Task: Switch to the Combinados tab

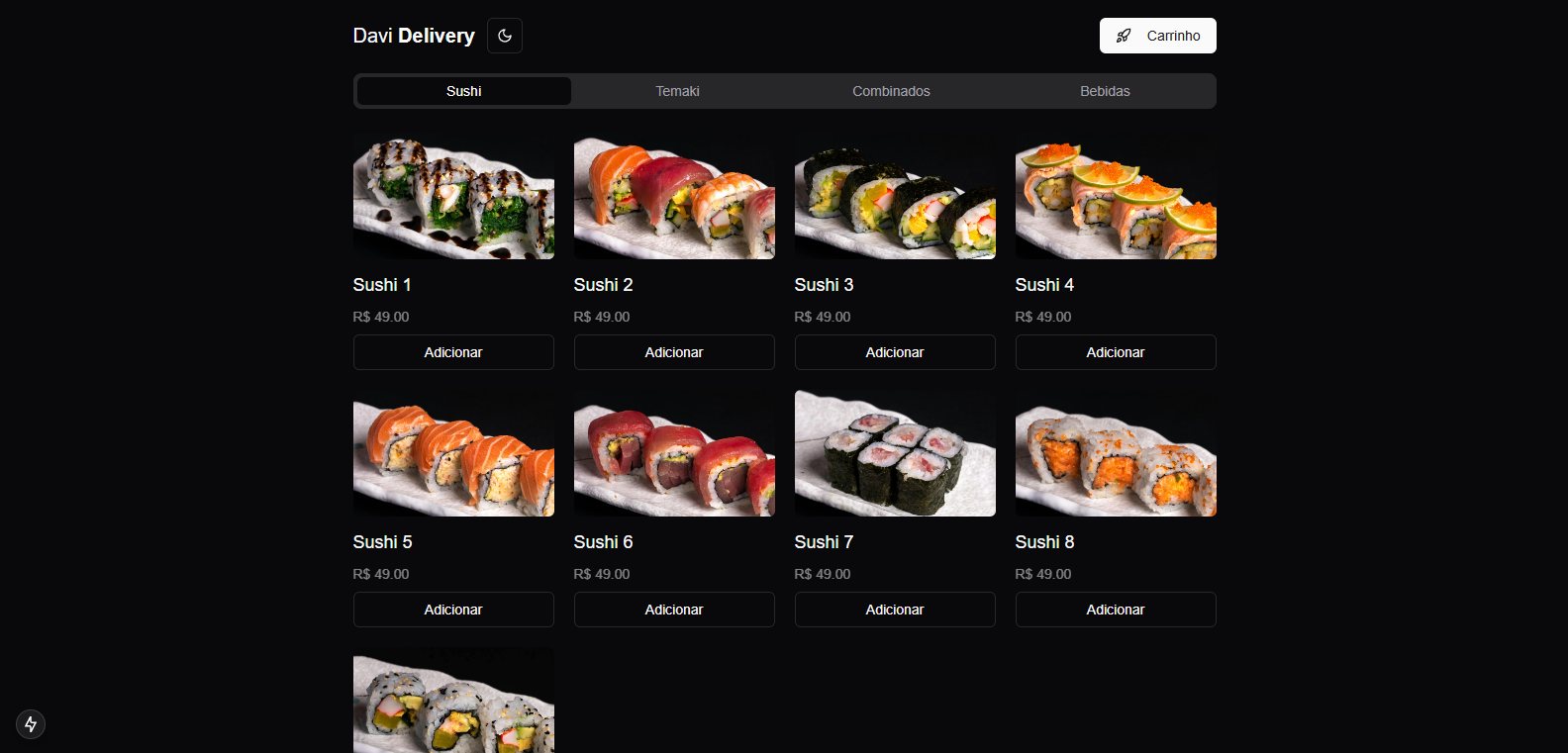Action: (891, 91)
